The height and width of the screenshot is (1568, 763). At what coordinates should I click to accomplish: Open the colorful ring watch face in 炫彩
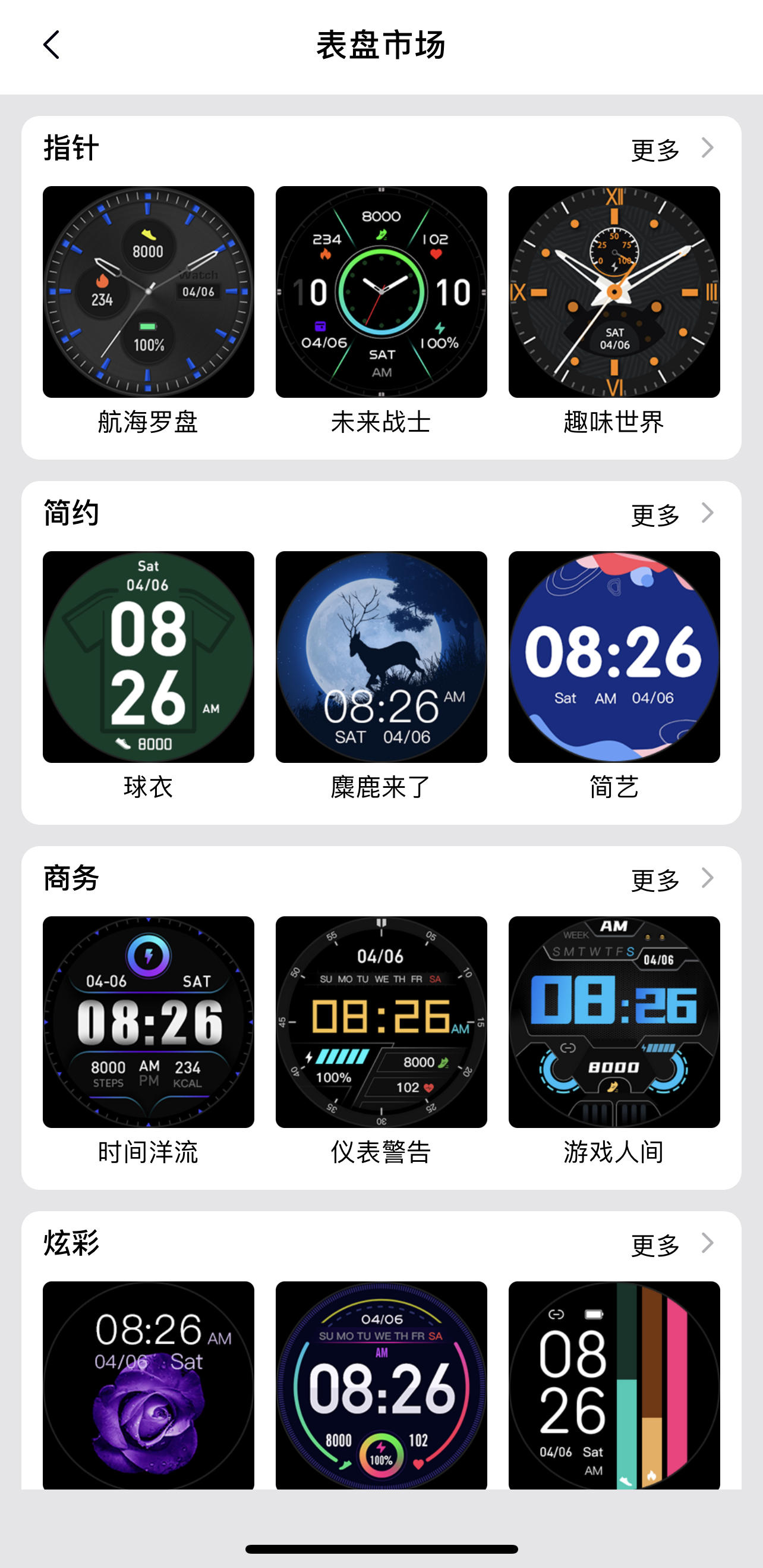click(x=381, y=1388)
